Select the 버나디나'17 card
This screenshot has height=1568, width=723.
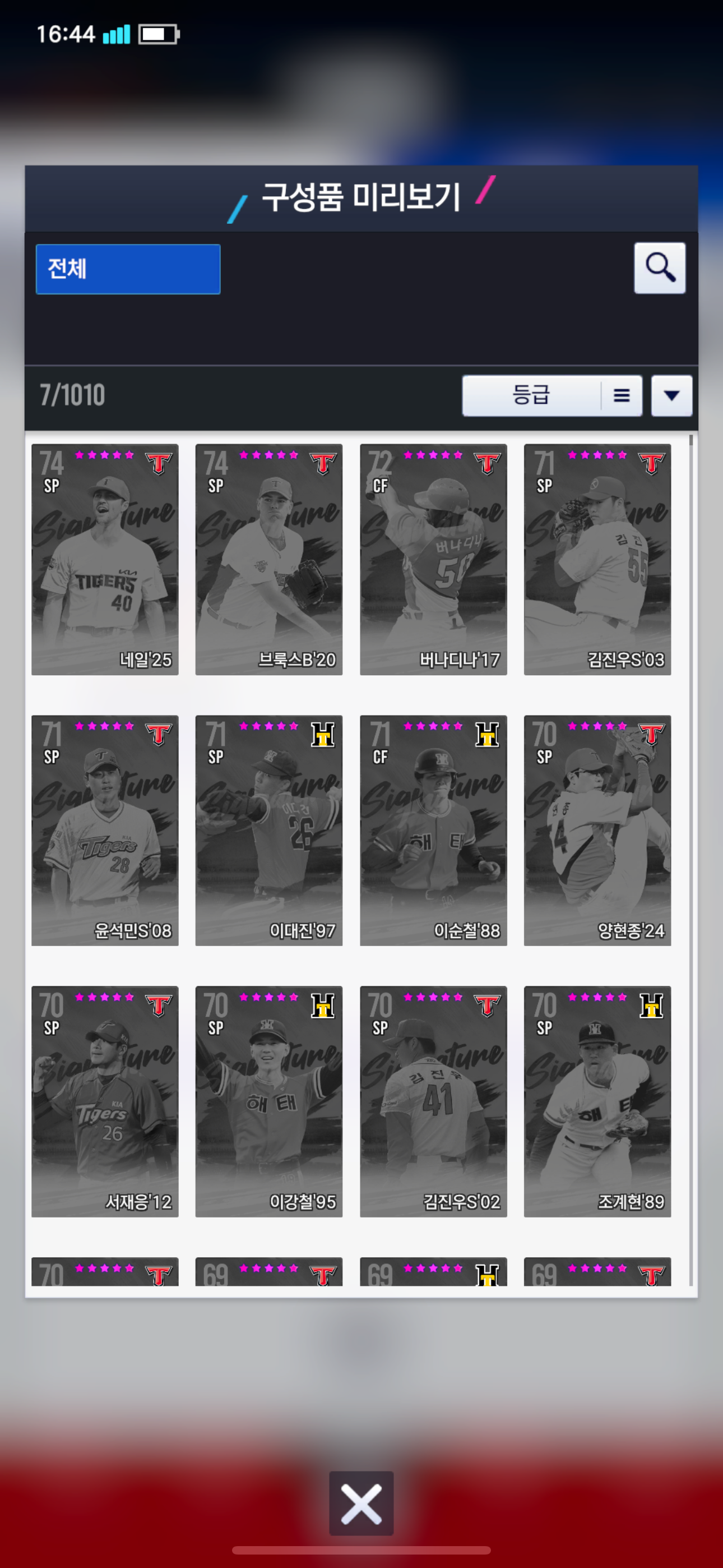433,559
